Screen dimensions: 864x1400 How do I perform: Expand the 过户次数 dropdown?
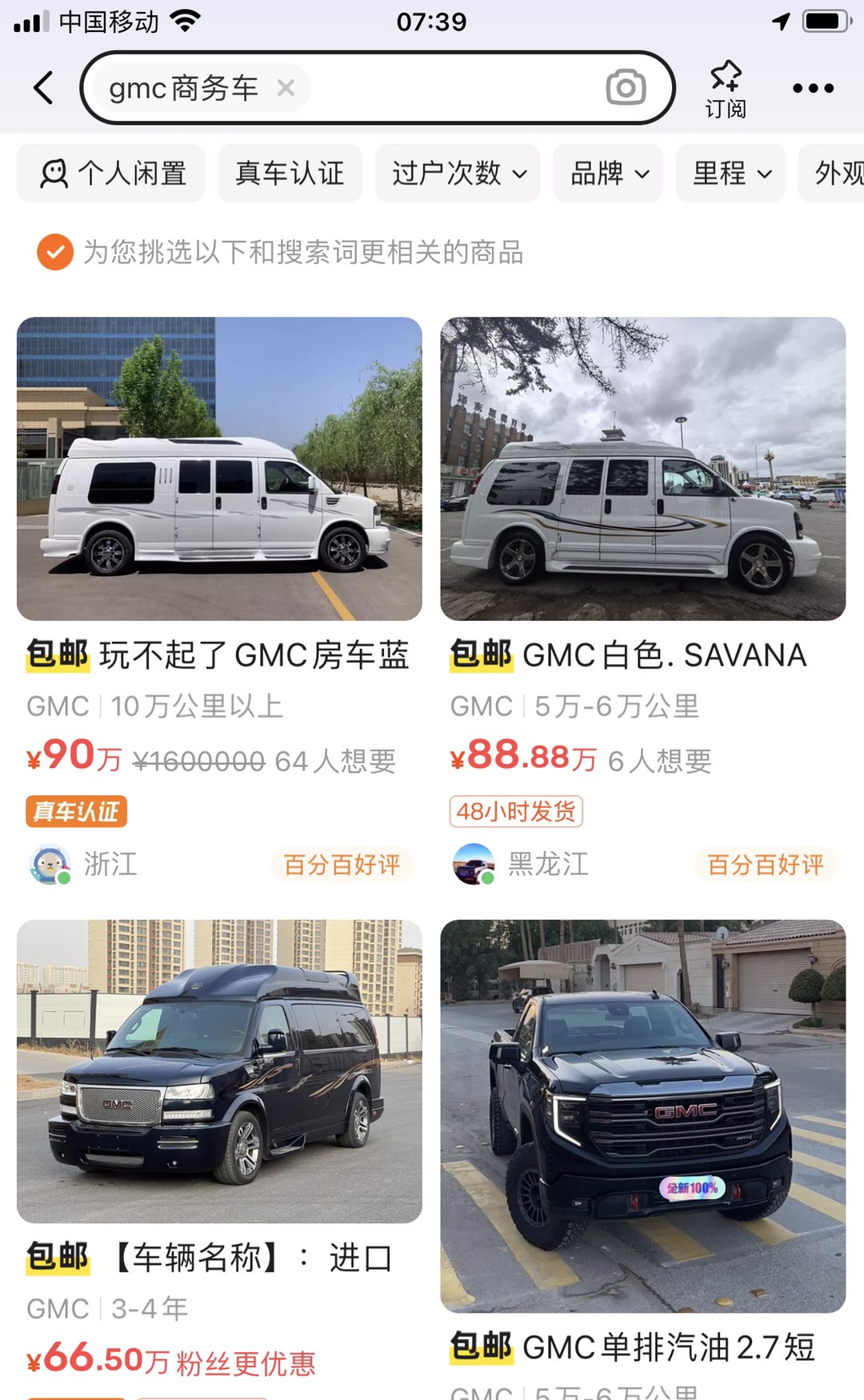pos(458,173)
